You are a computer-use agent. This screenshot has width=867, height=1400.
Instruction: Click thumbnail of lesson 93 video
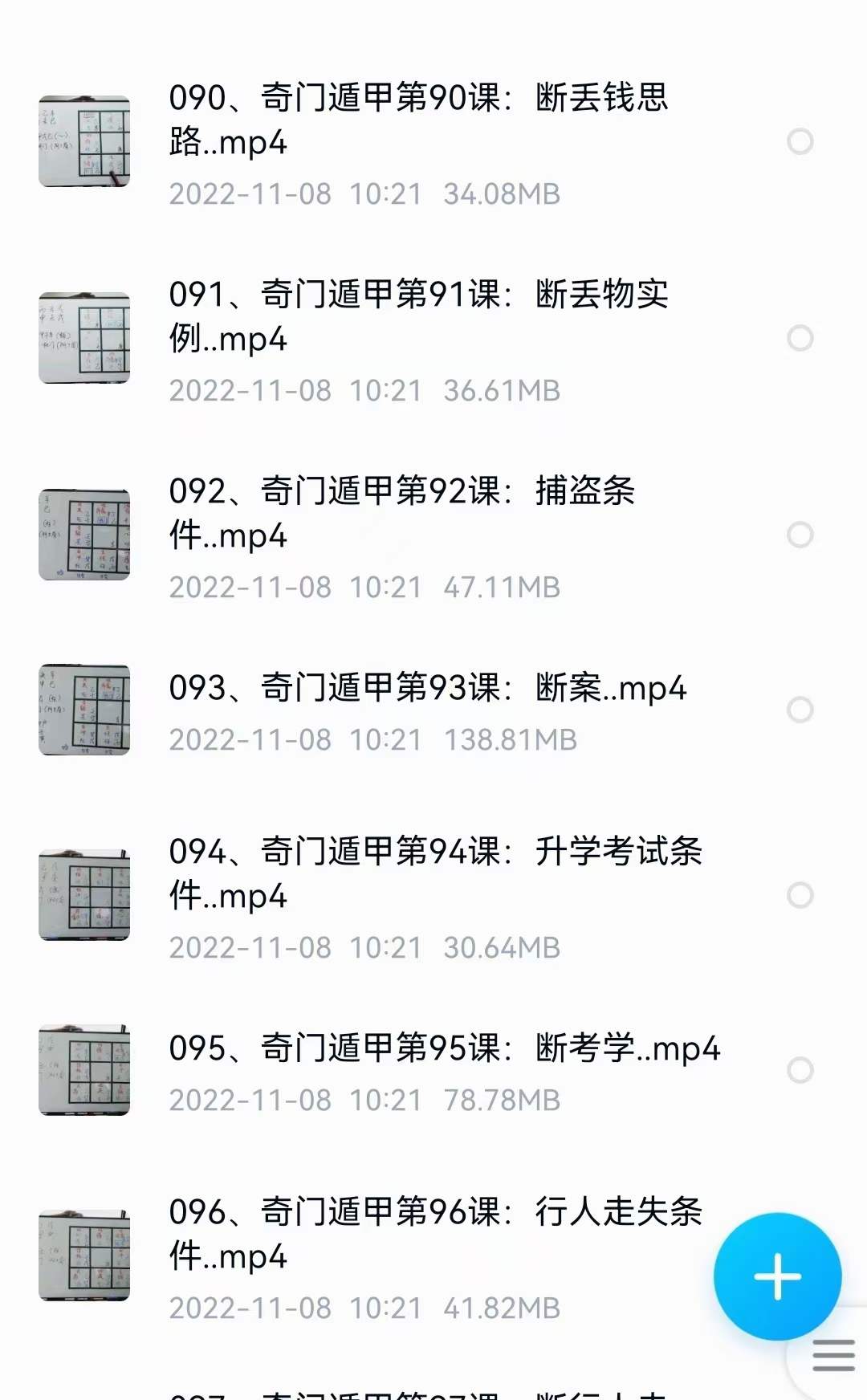(86, 706)
